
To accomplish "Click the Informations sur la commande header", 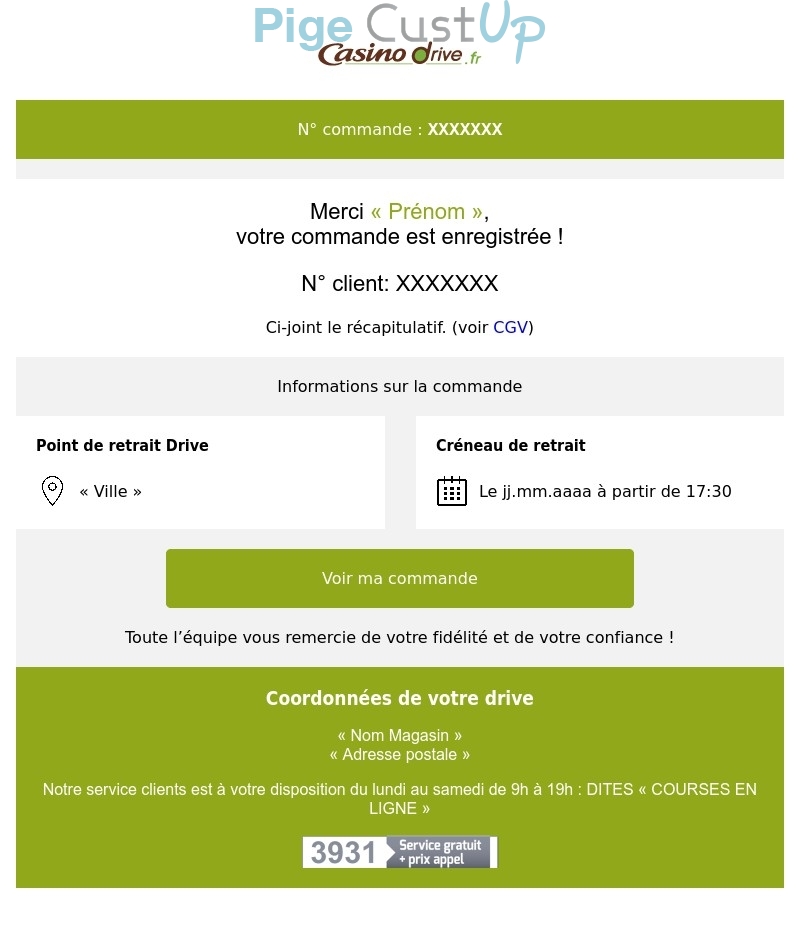I will click(399, 386).
